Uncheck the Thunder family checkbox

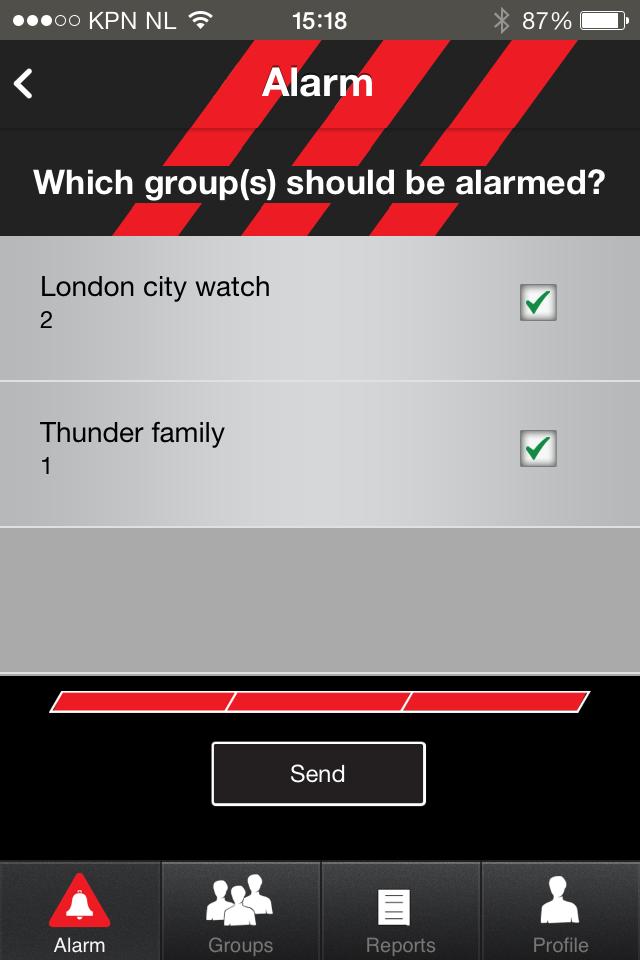[x=538, y=449]
